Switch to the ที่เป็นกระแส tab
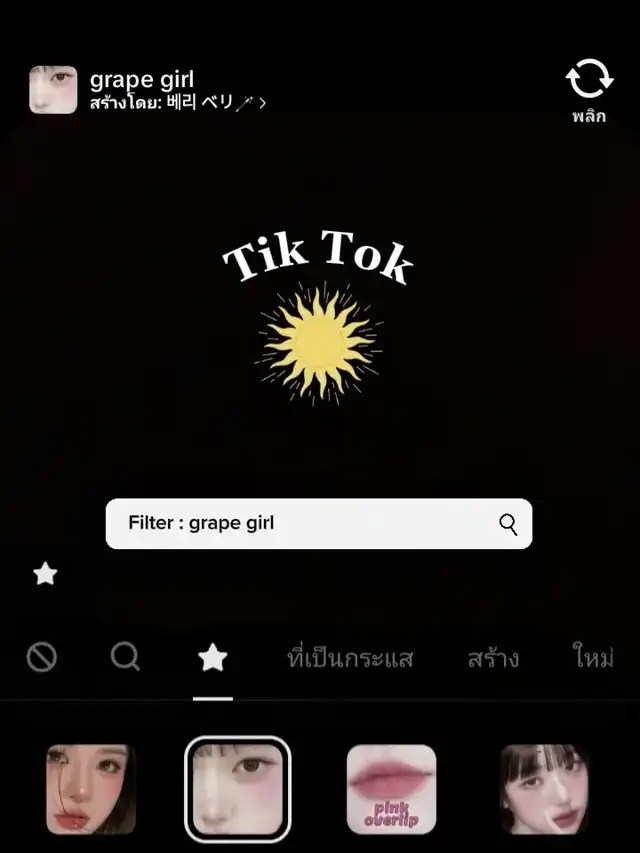This screenshot has height=853, width=640. tap(350, 659)
